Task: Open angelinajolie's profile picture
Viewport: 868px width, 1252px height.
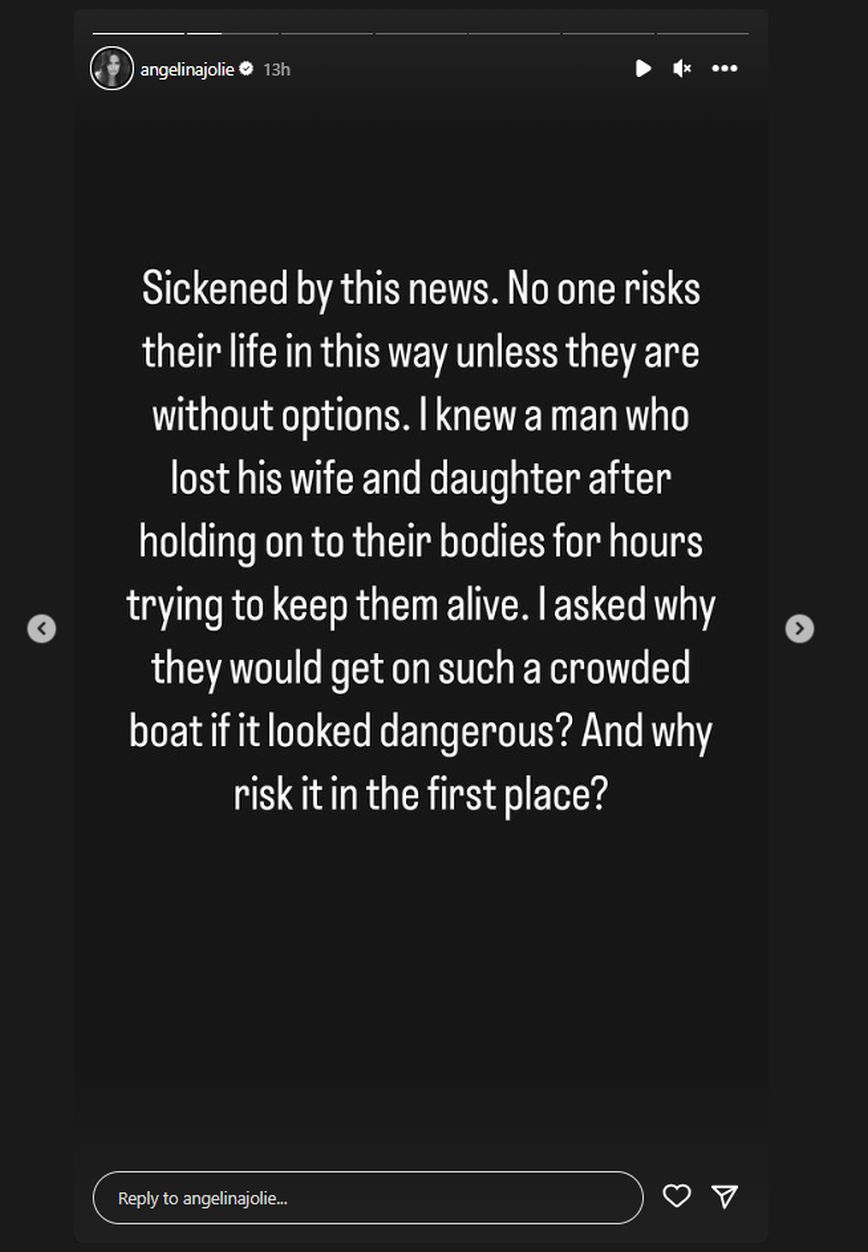Action: (112, 68)
